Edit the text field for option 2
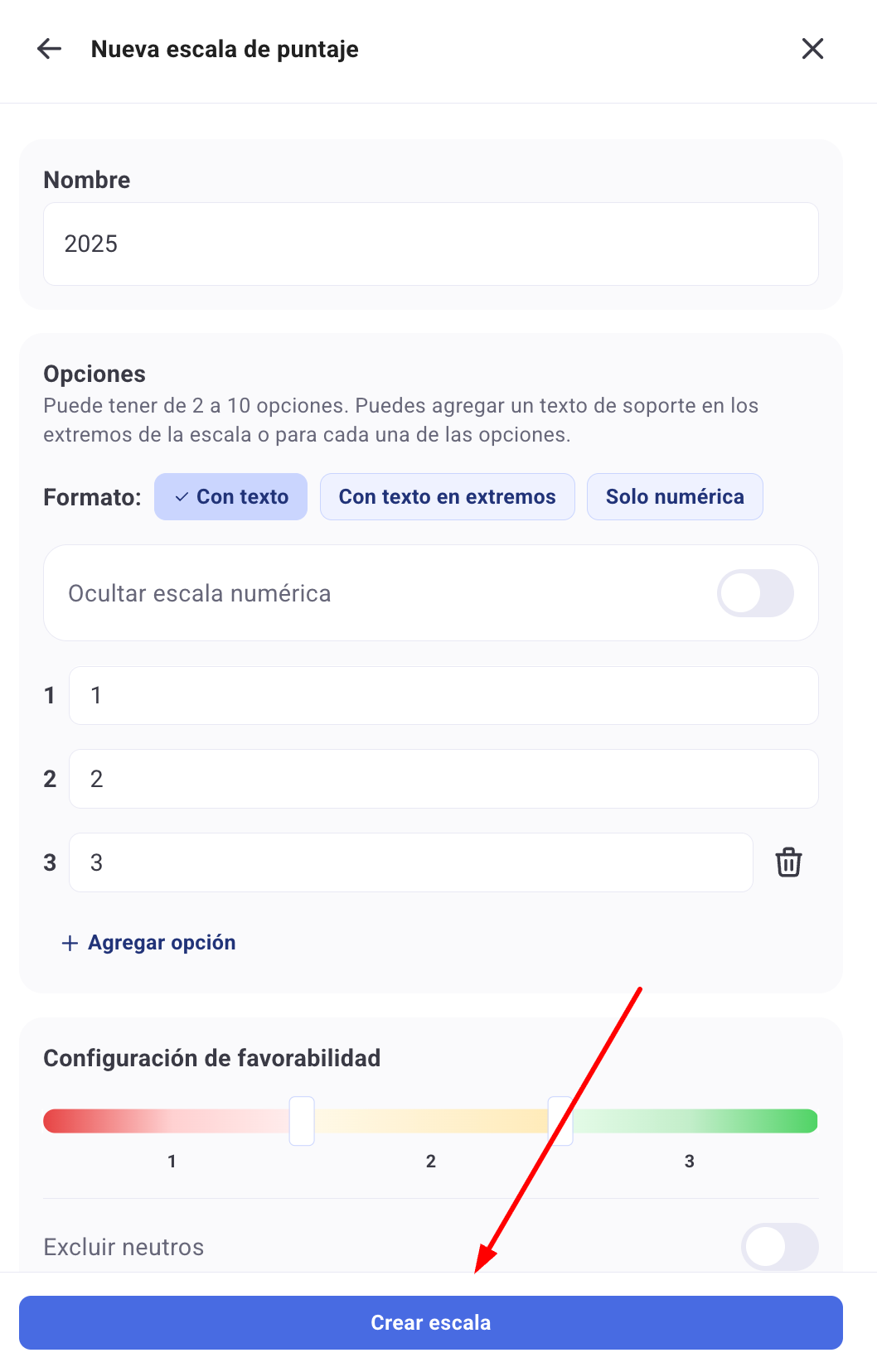Viewport: 877px width, 1372px height. pyautogui.click(x=443, y=779)
